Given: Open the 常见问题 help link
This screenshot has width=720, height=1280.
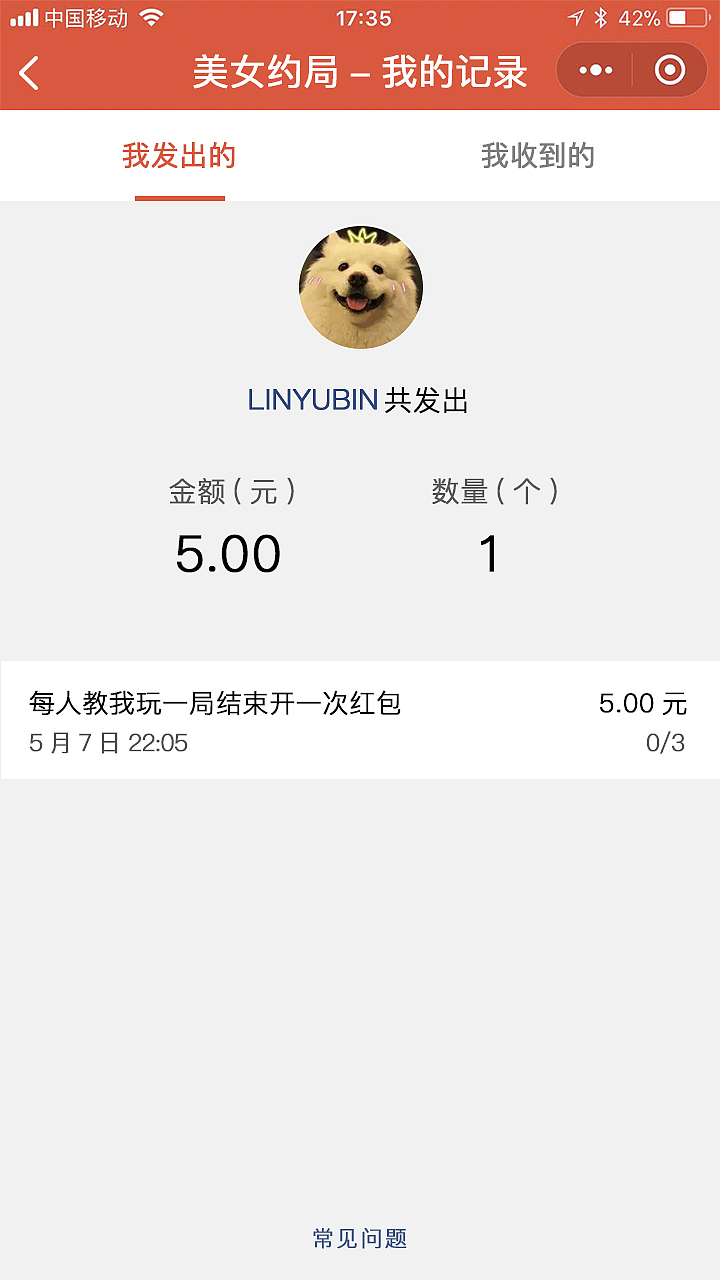Looking at the screenshot, I should coord(360,1238).
